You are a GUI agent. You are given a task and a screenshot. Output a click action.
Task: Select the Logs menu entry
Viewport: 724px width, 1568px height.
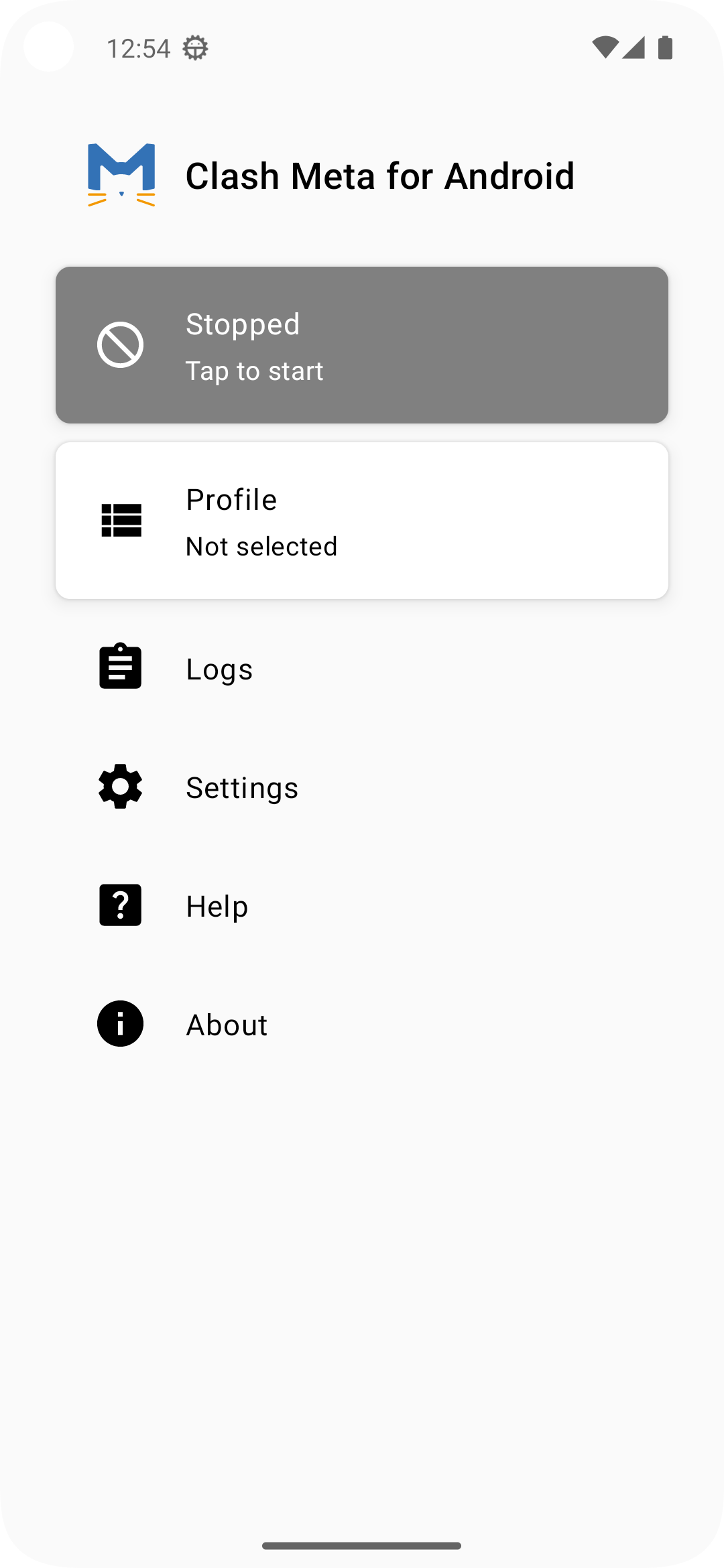point(219,668)
